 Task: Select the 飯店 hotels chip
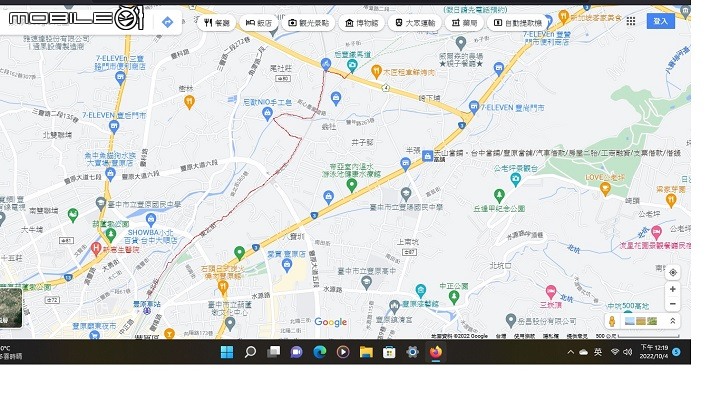click(259, 22)
